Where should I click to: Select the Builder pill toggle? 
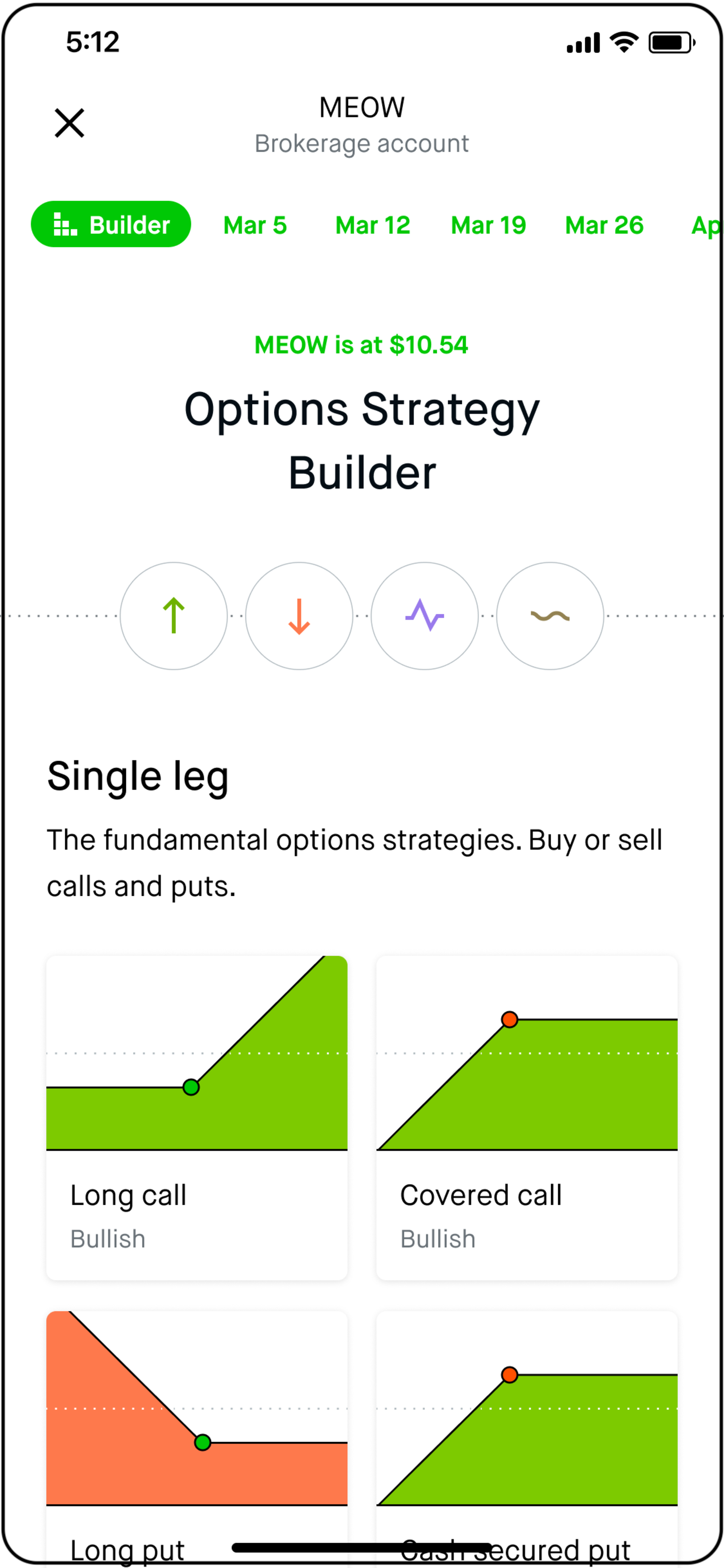111,224
